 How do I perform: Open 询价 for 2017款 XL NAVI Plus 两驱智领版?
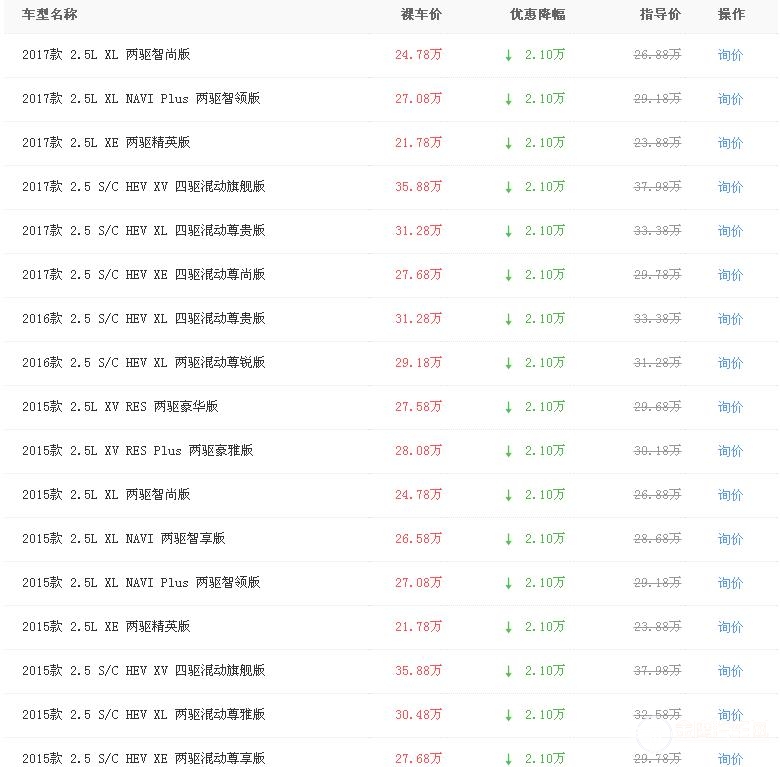tap(730, 99)
